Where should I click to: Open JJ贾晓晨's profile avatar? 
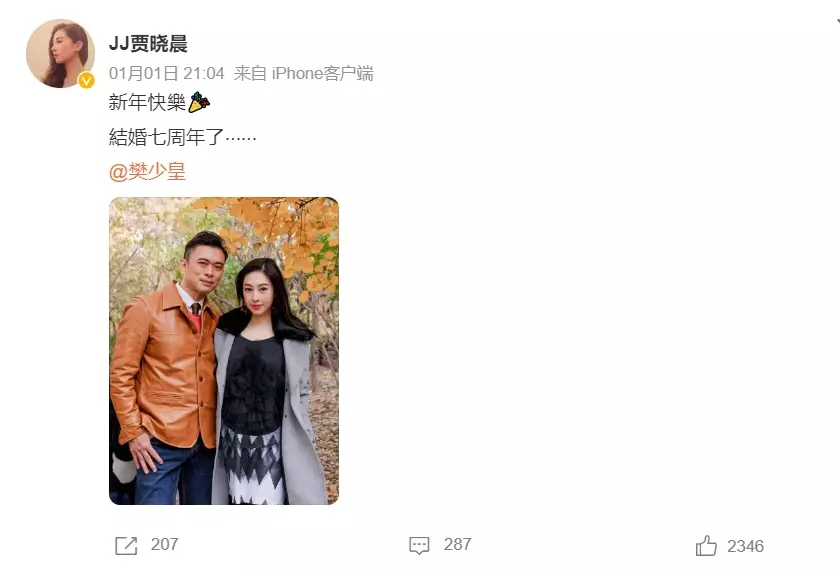coord(59,53)
